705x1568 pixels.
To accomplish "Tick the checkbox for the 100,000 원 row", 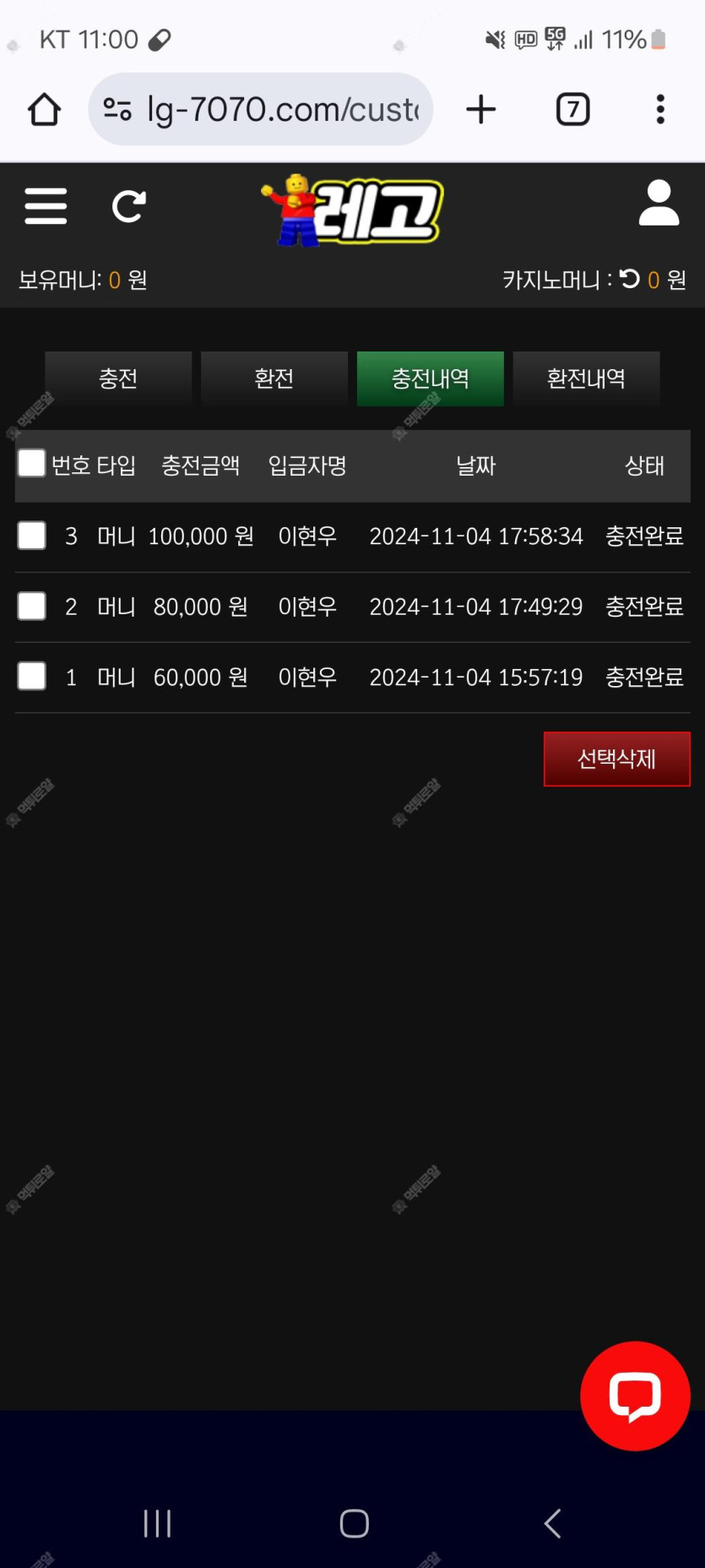I will click(32, 536).
